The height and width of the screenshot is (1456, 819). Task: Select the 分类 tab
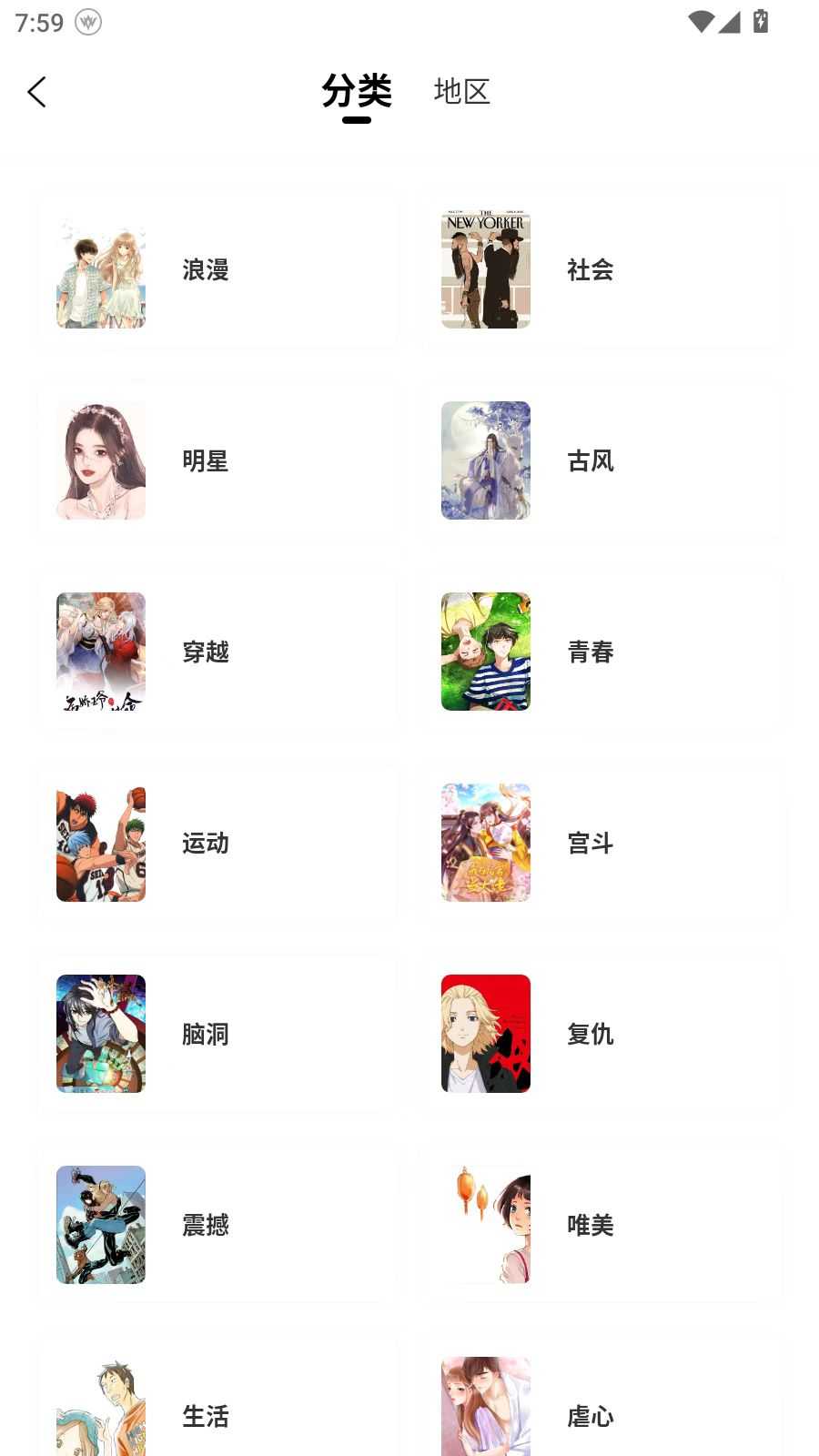click(357, 91)
